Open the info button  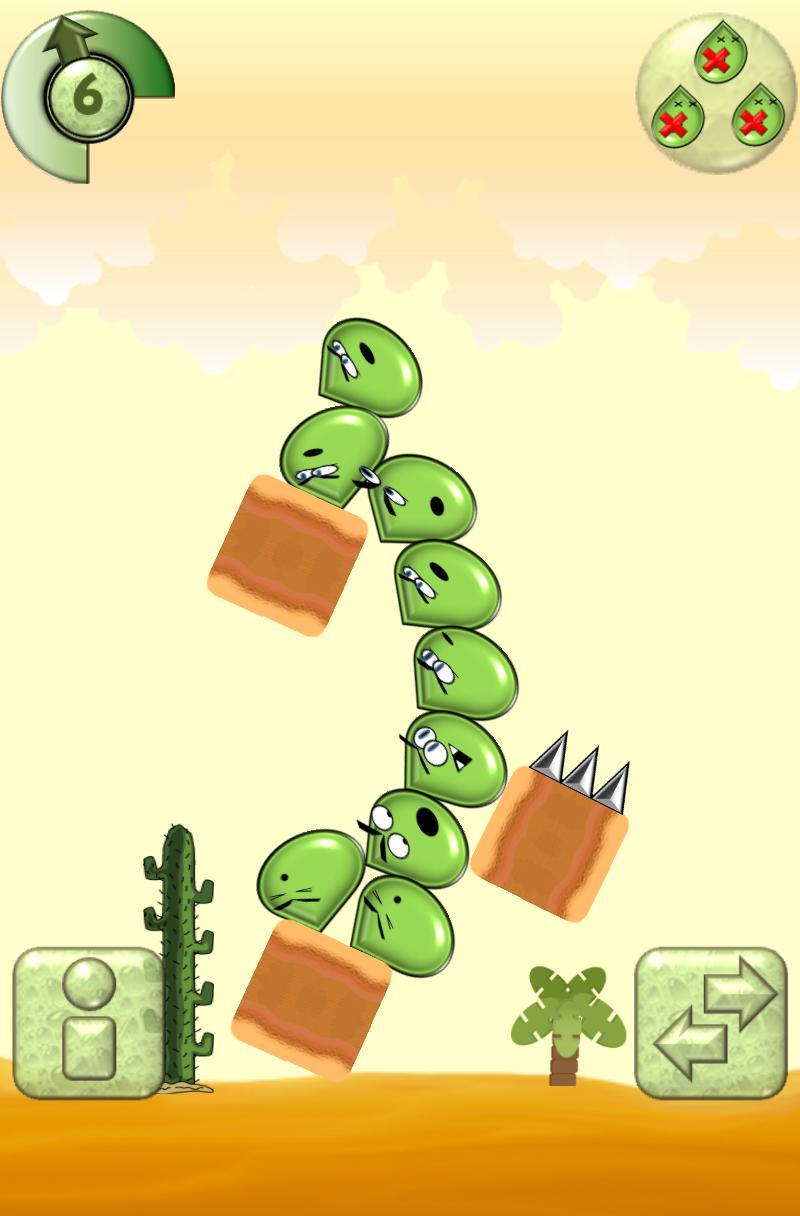(88, 1022)
